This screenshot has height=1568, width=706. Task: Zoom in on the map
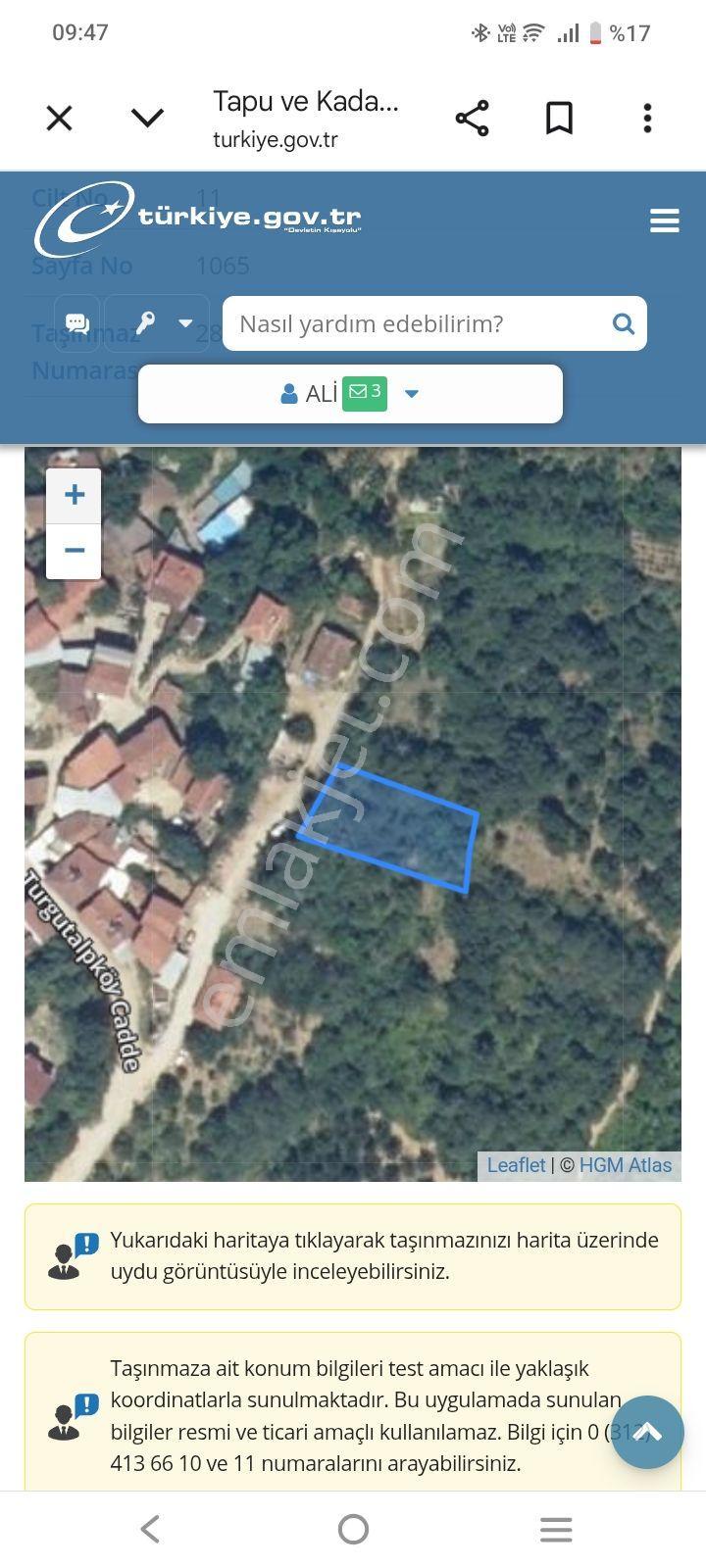pyautogui.click(x=74, y=495)
